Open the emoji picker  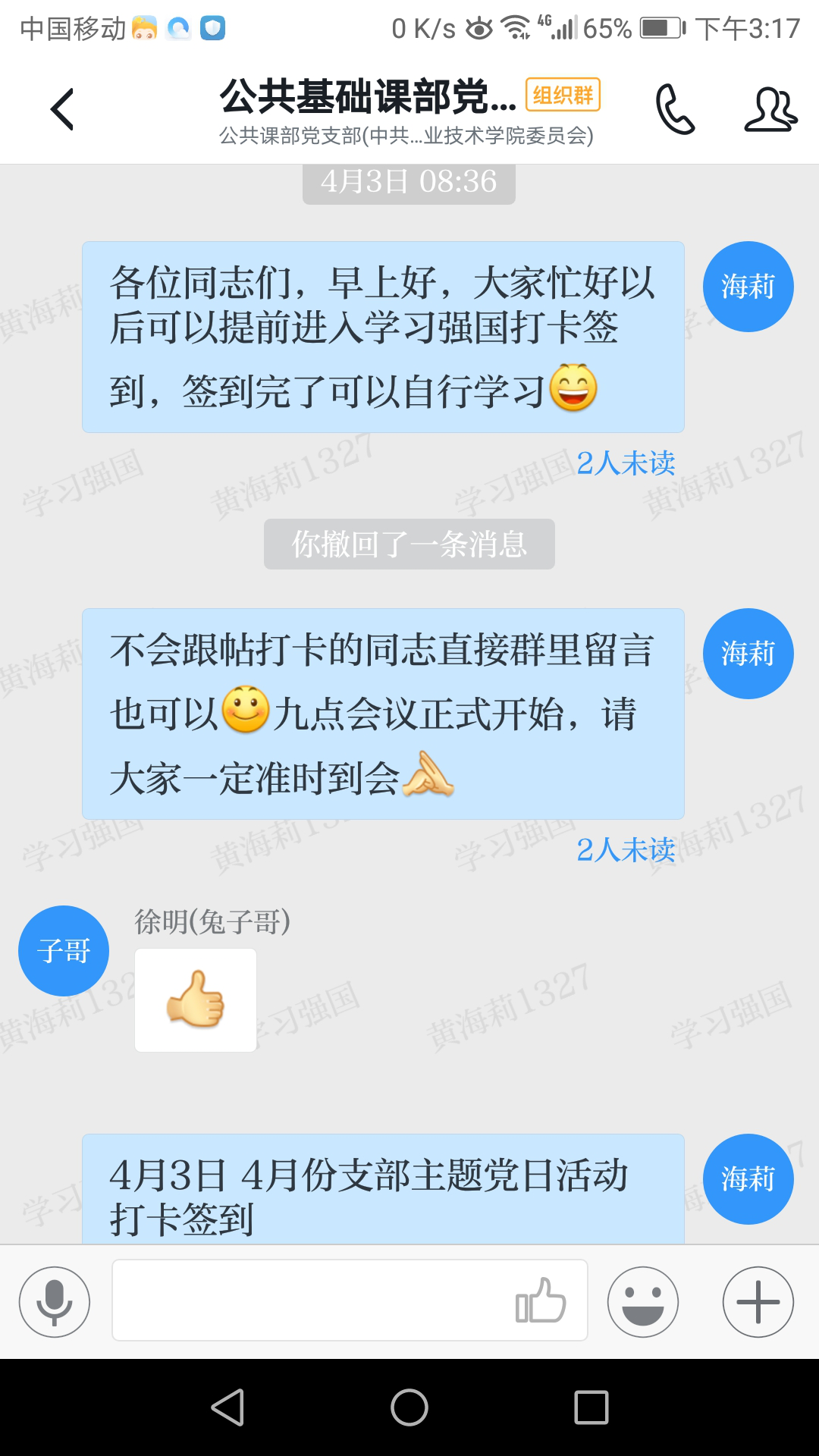click(643, 1301)
